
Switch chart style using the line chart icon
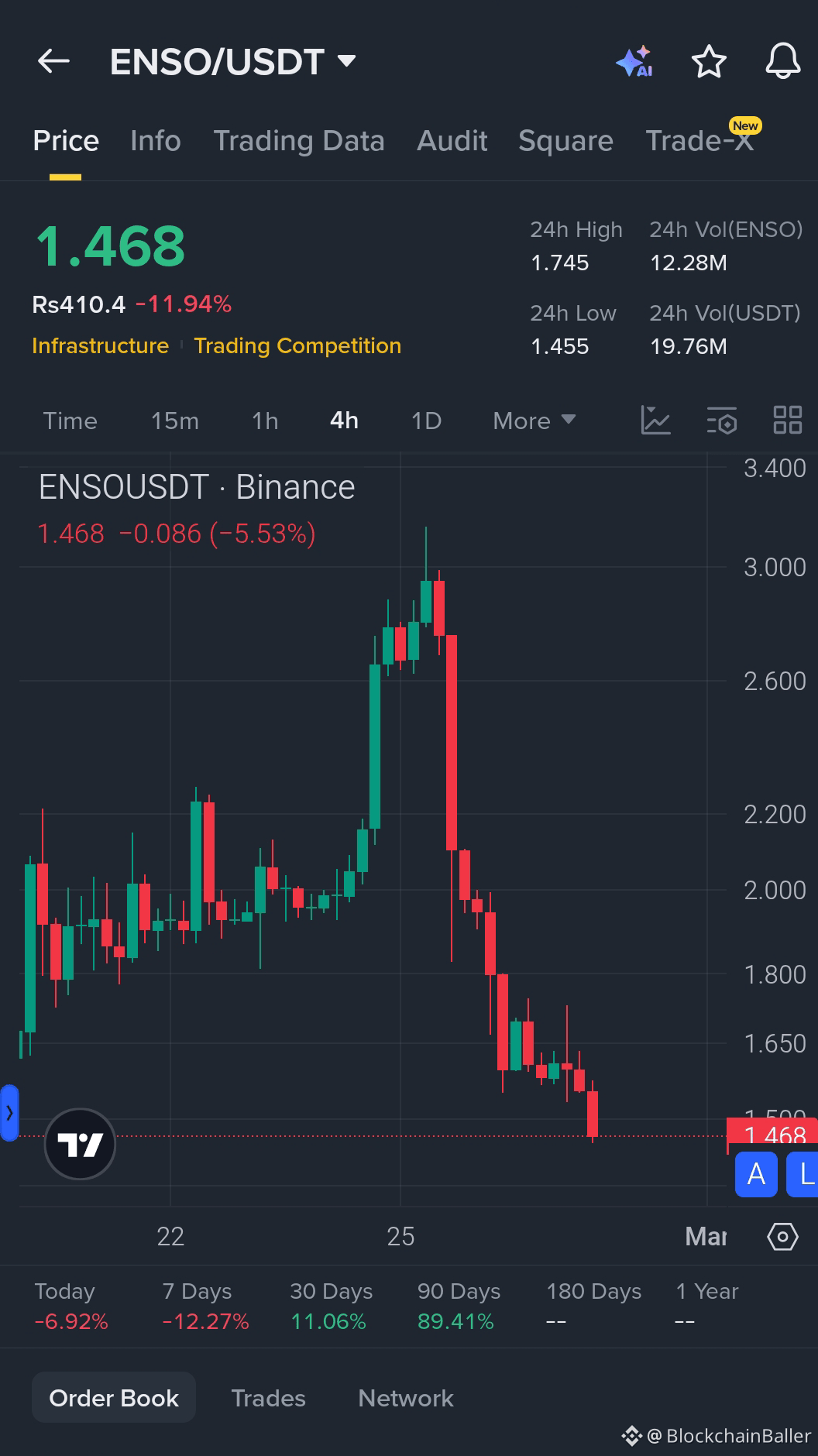[x=656, y=421]
